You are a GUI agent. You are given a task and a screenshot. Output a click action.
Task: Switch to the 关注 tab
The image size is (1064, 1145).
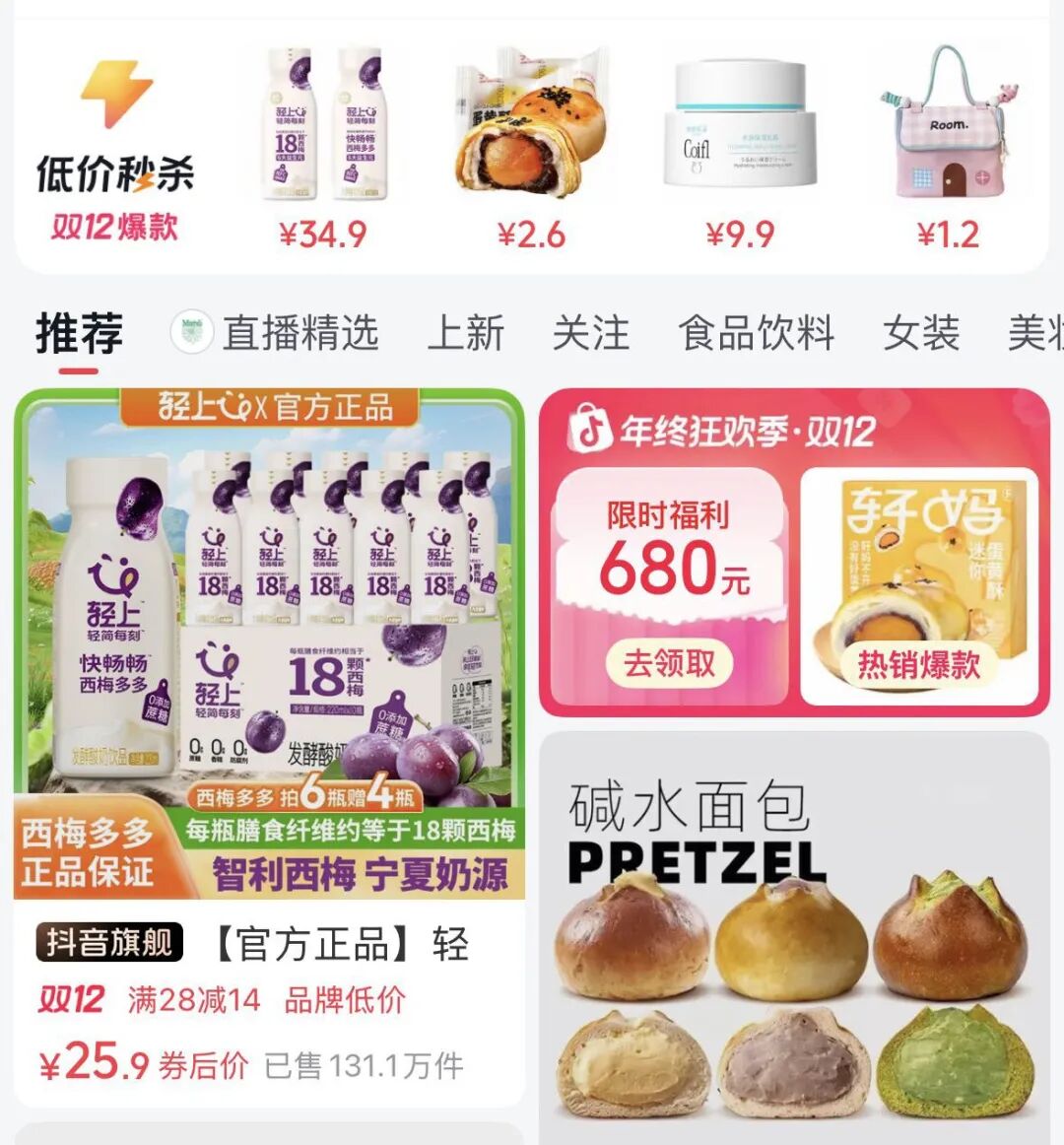(590, 333)
